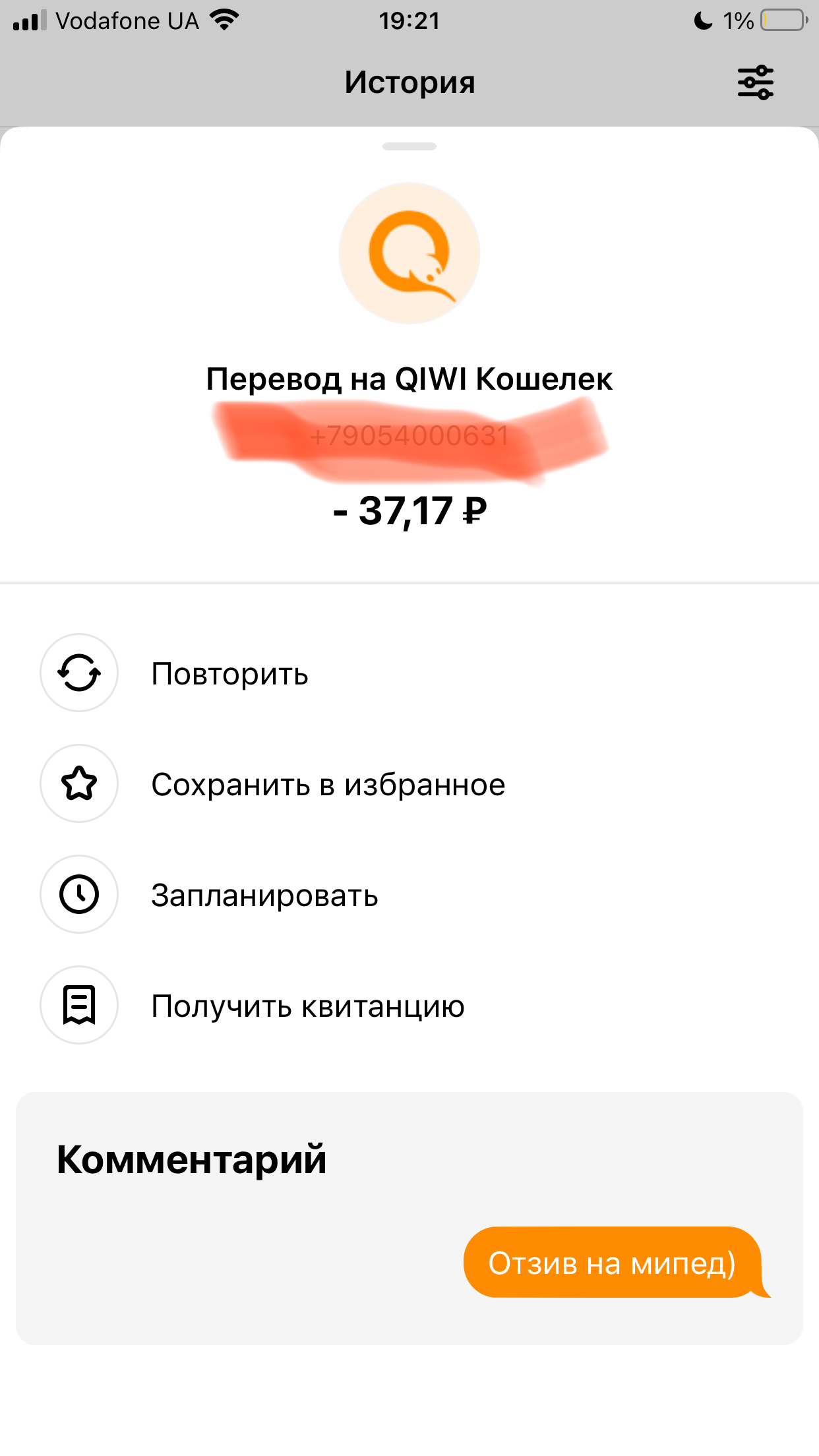Tap the sheet's drag handle
The height and width of the screenshot is (1456, 819).
409,146
